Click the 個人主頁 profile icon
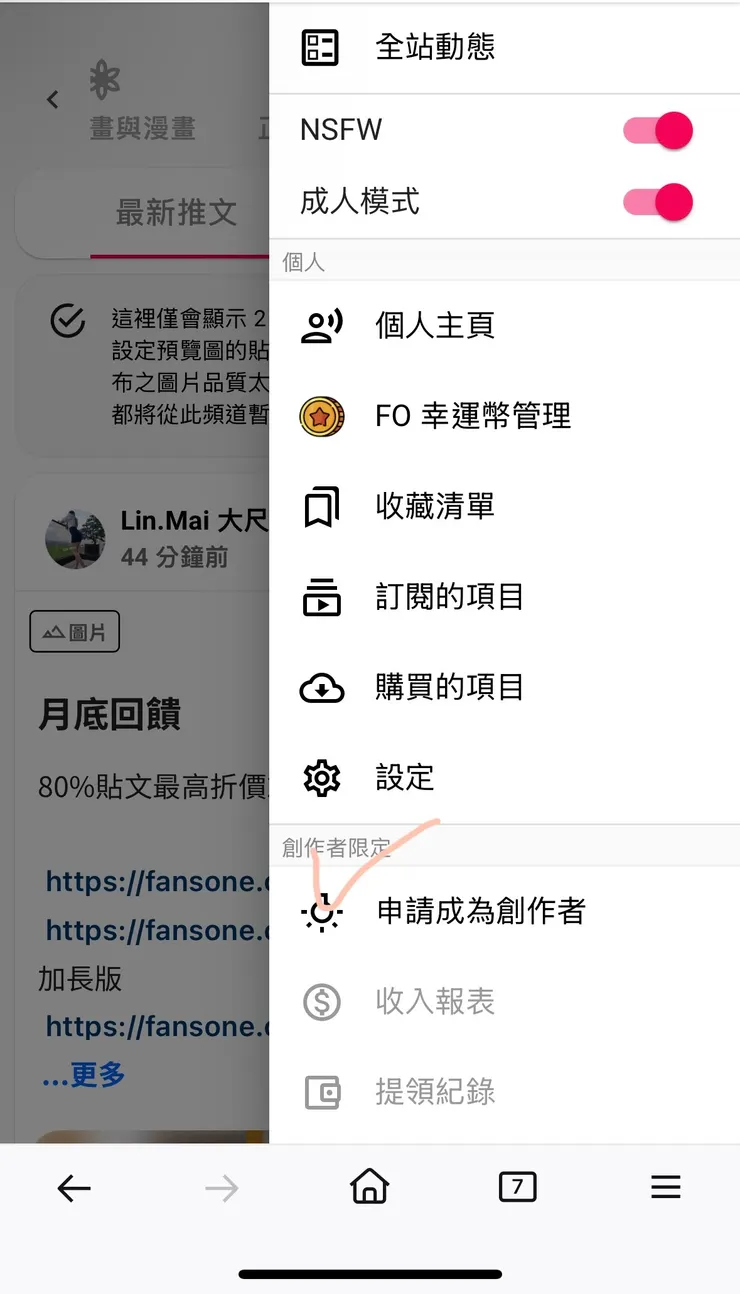 click(x=321, y=324)
